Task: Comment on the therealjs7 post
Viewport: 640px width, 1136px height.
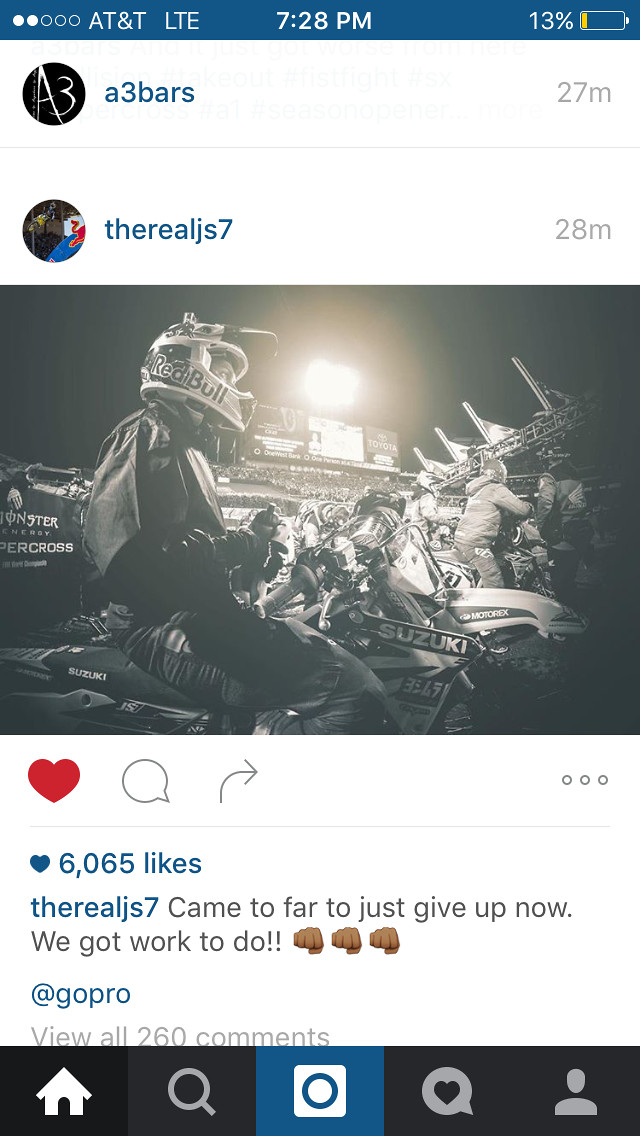Action: click(x=145, y=780)
